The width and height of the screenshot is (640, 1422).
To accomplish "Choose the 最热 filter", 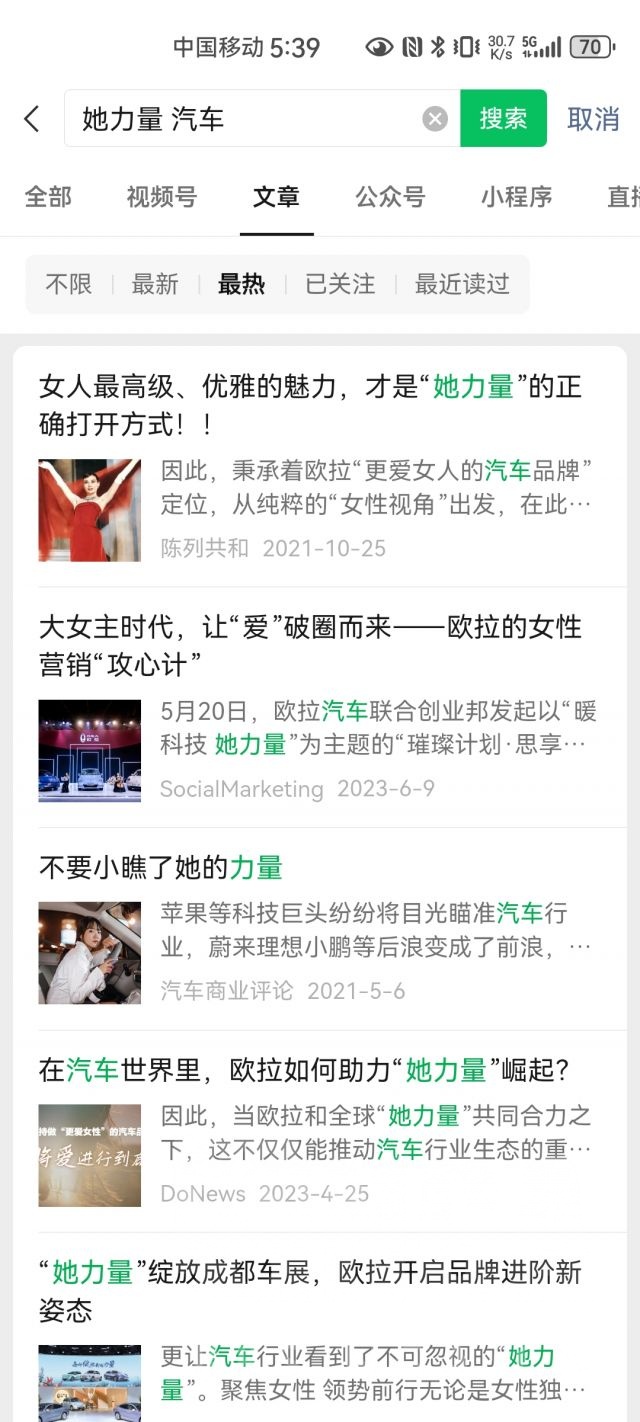I will tap(241, 284).
